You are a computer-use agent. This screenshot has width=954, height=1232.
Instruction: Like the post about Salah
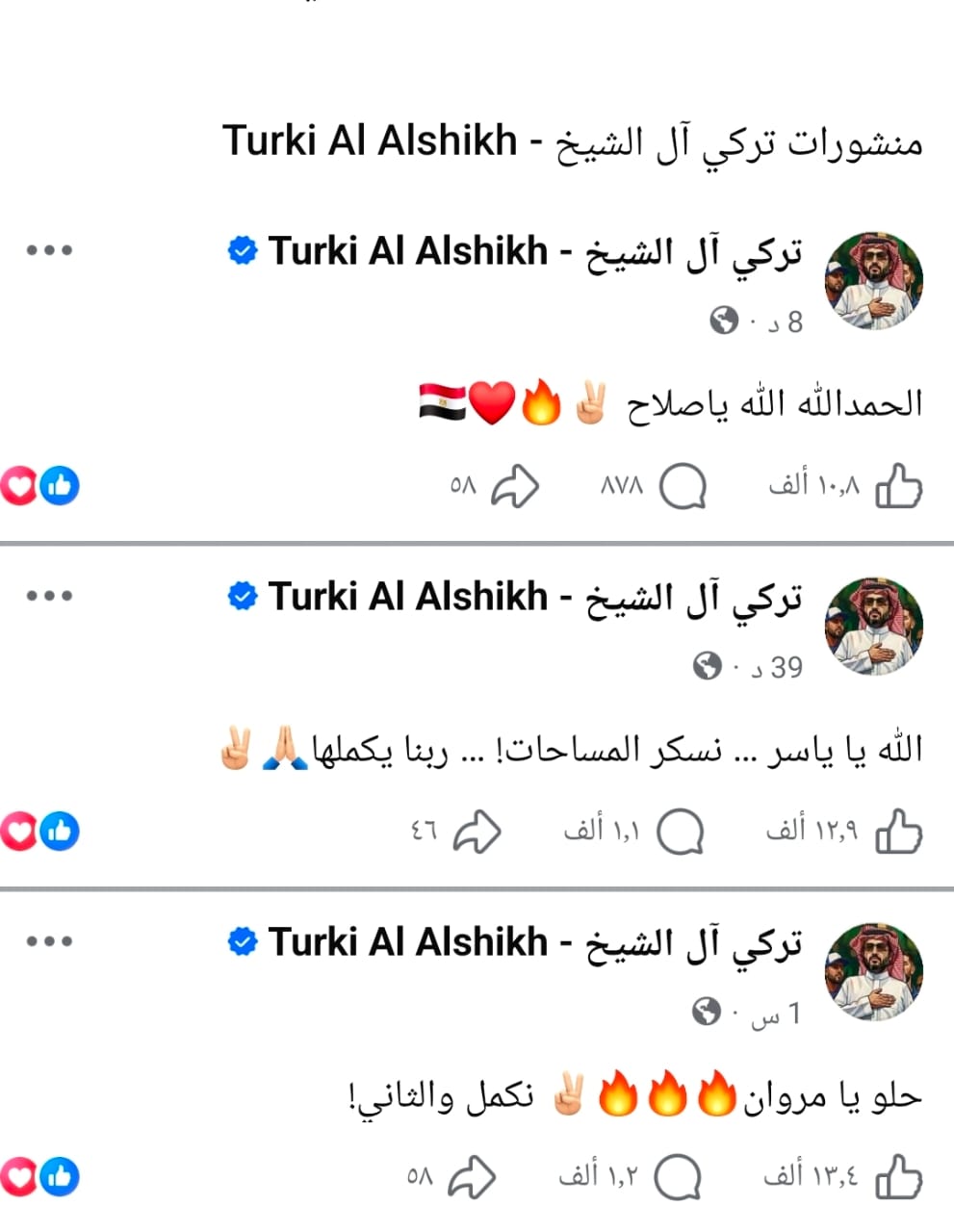click(898, 487)
